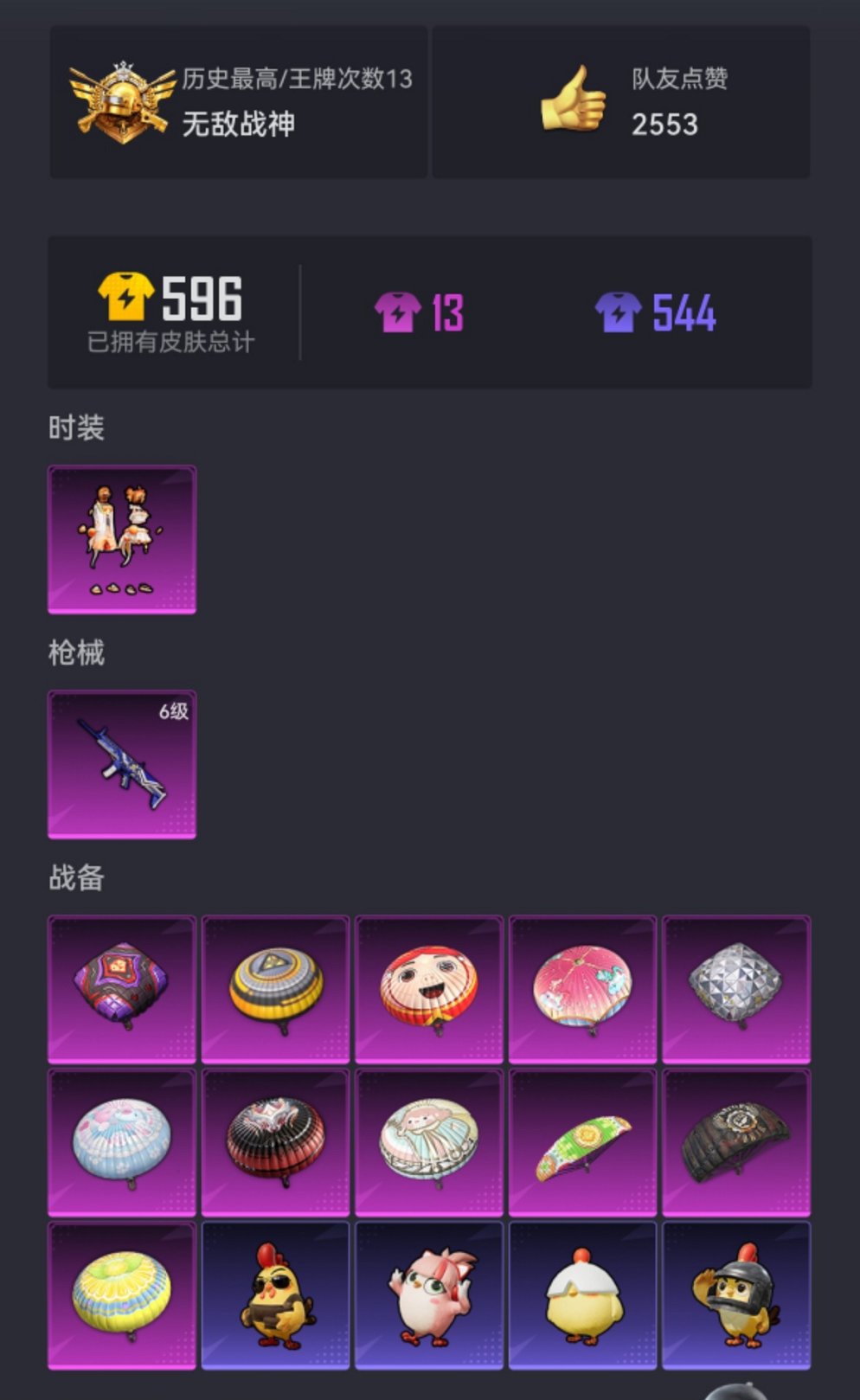
Task: Open the pastel girl character parachute
Action: point(428,1142)
